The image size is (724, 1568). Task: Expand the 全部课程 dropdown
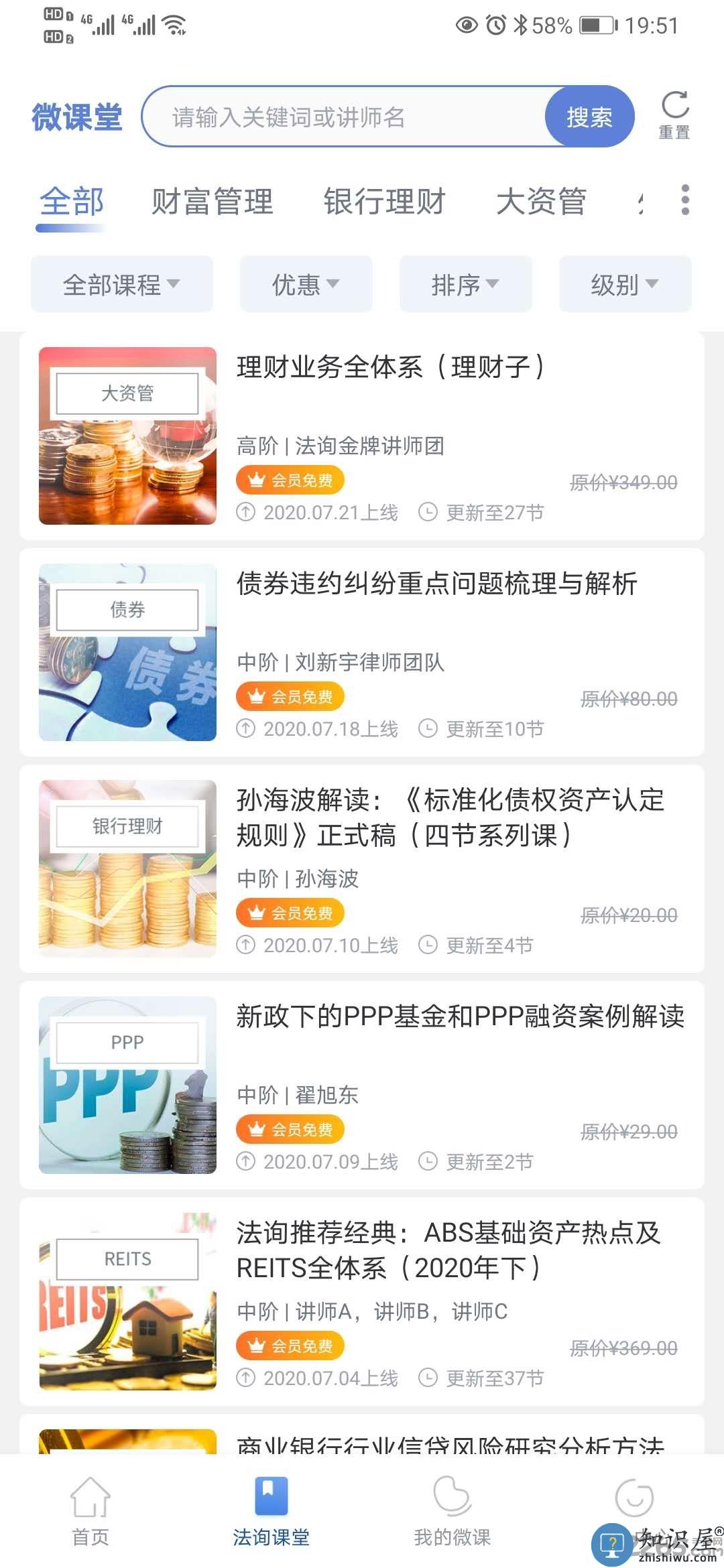point(121,285)
